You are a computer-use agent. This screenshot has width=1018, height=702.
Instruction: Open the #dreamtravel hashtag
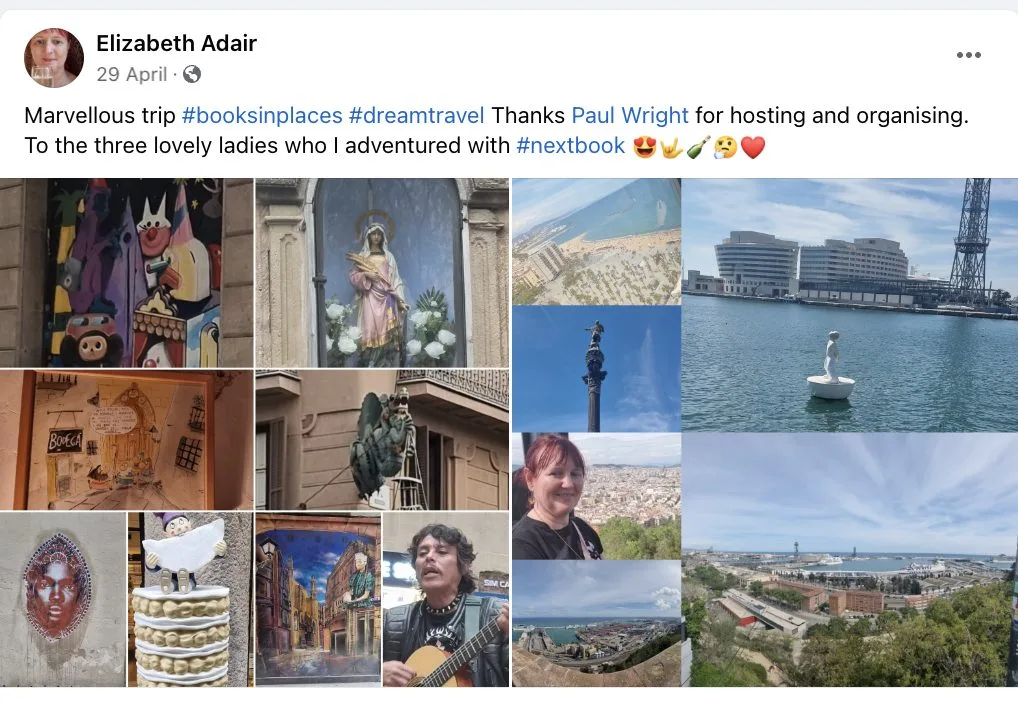click(416, 115)
